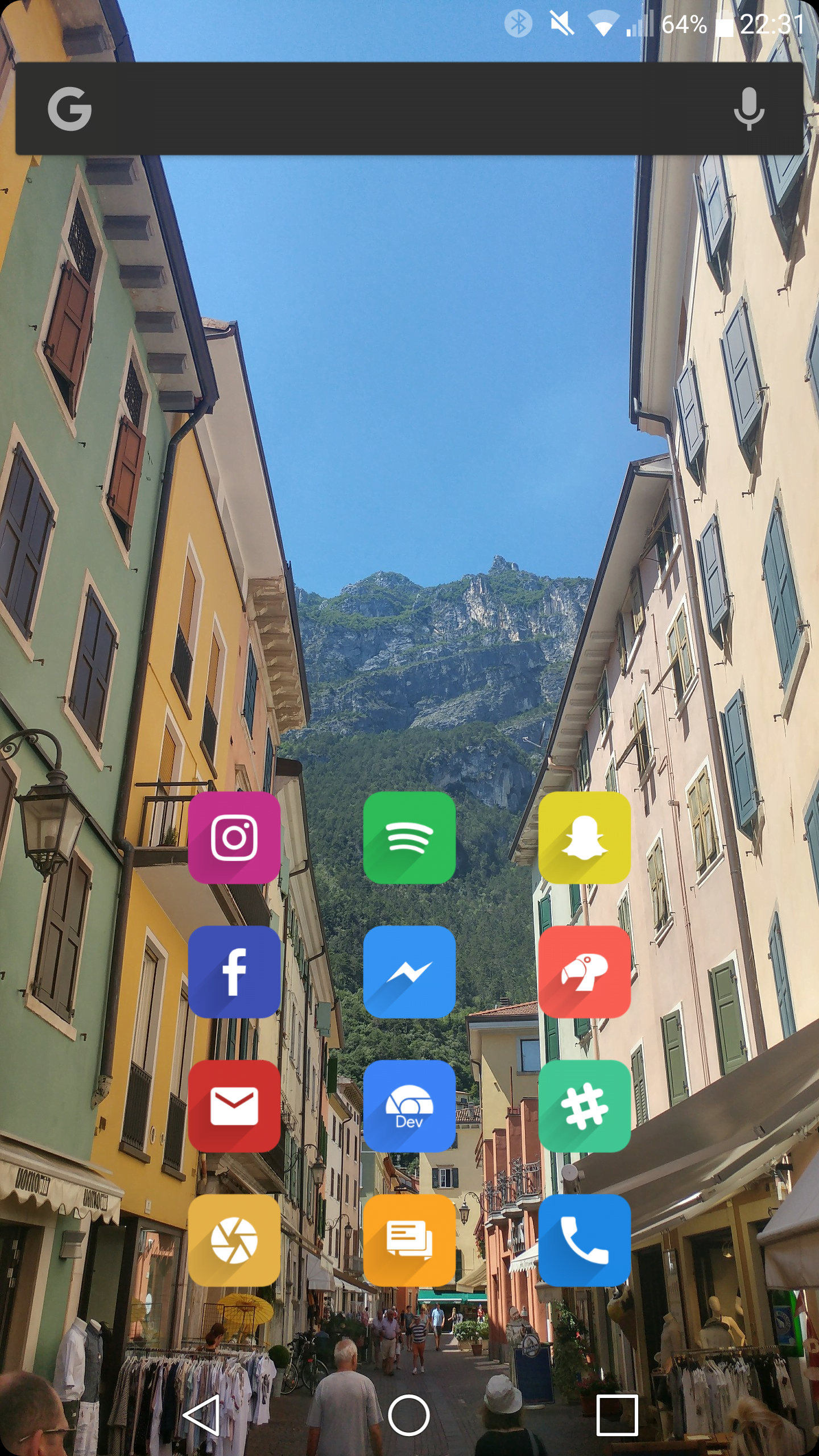Launch the camera app
Screen dimensions: 819x1456
[234, 1240]
